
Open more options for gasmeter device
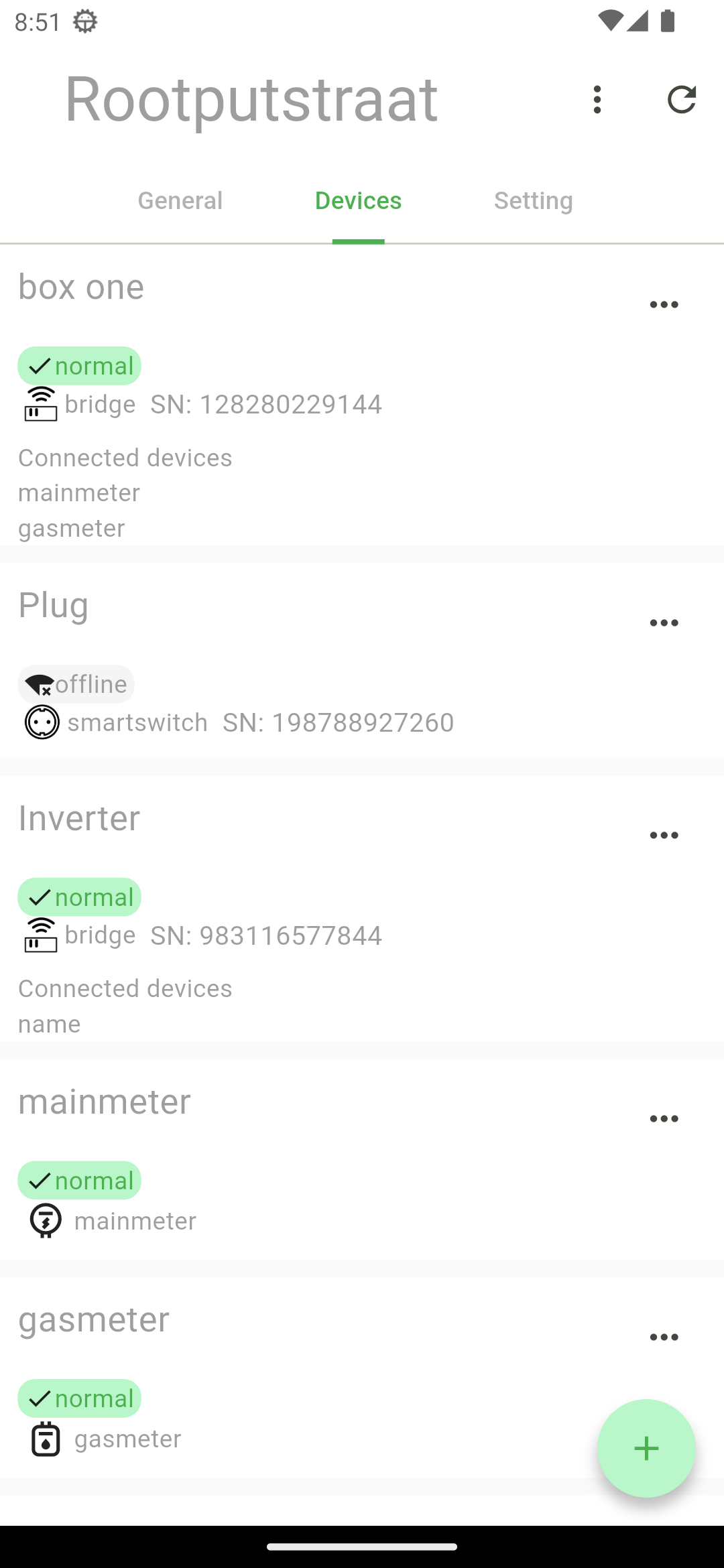[x=664, y=1337]
